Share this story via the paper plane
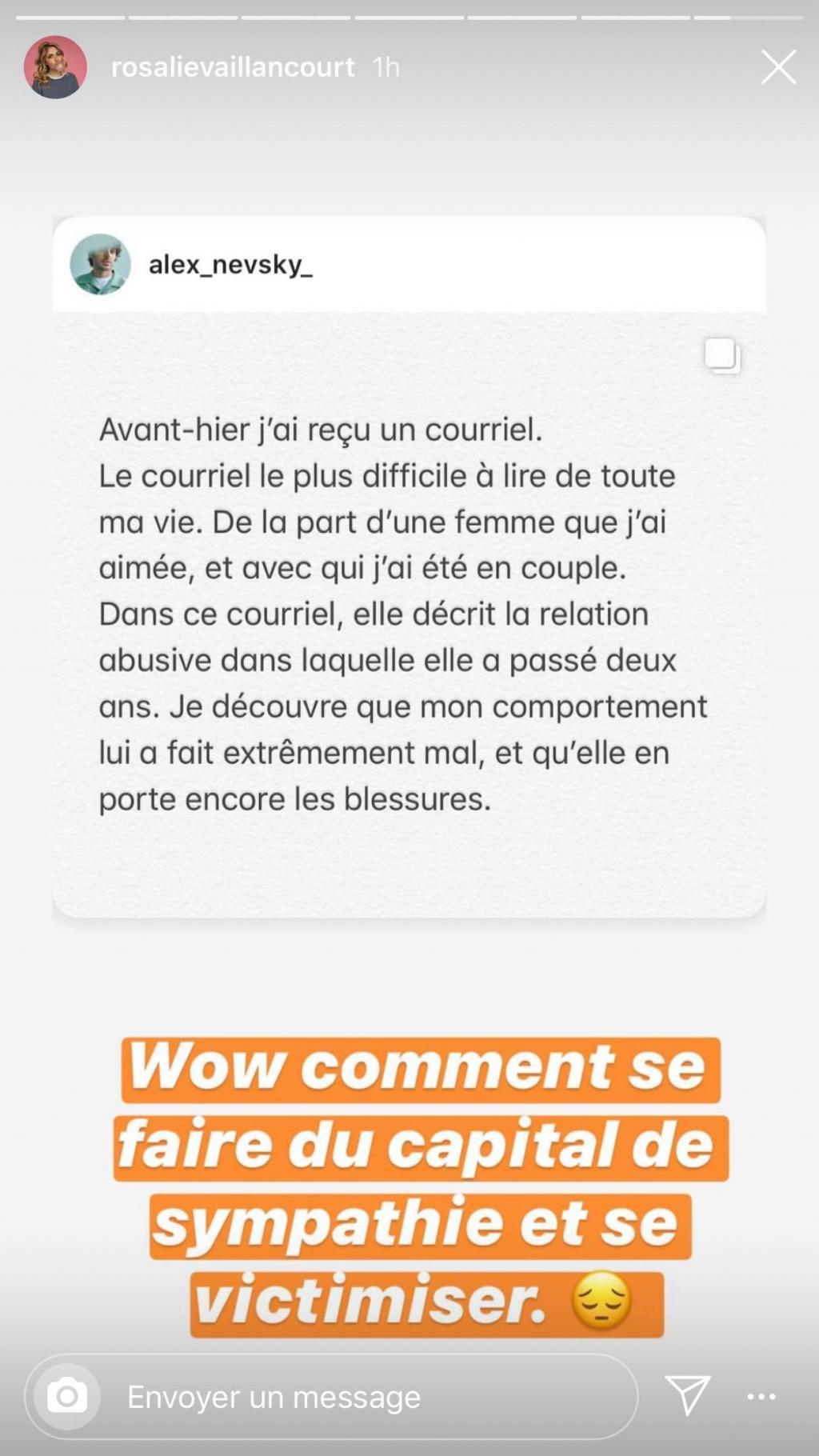819x1456 pixels. [688, 1396]
